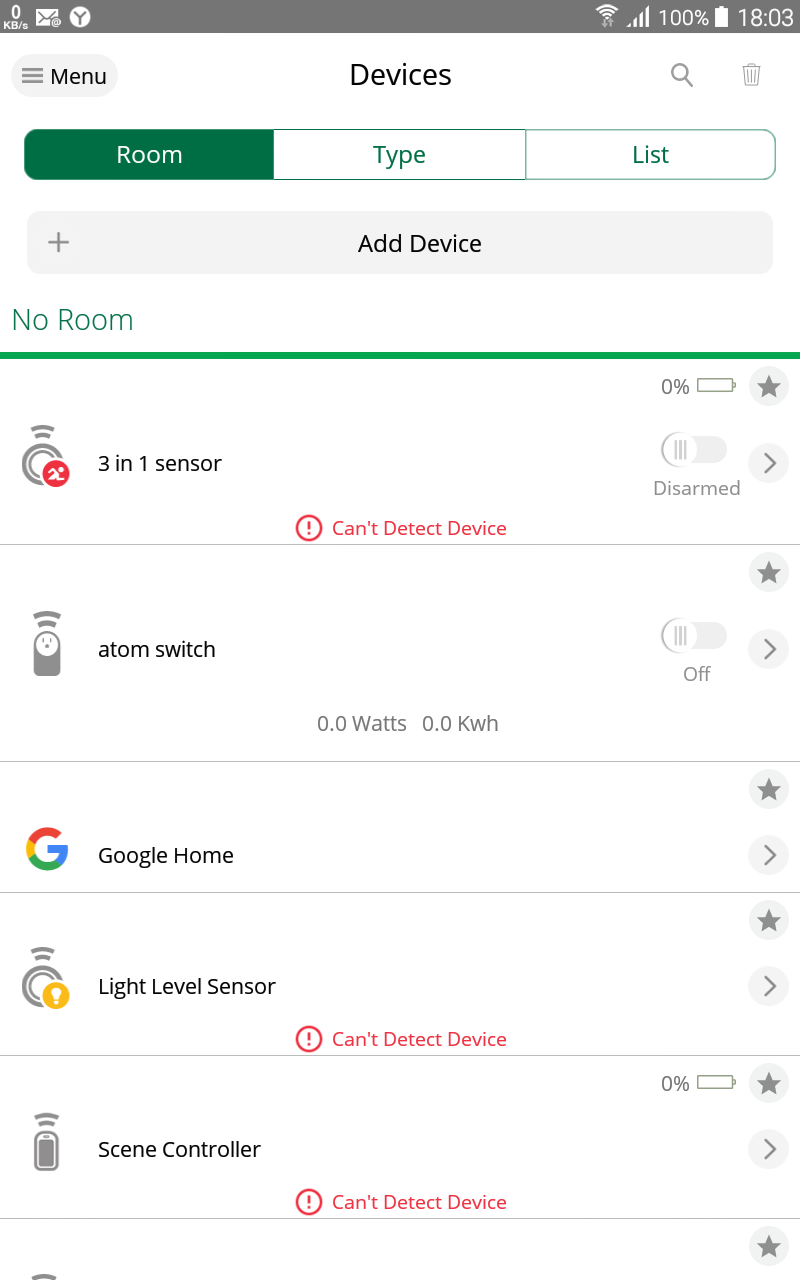The height and width of the screenshot is (1280, 800).
Task: Select the Room tab
Action: [149, 155]
